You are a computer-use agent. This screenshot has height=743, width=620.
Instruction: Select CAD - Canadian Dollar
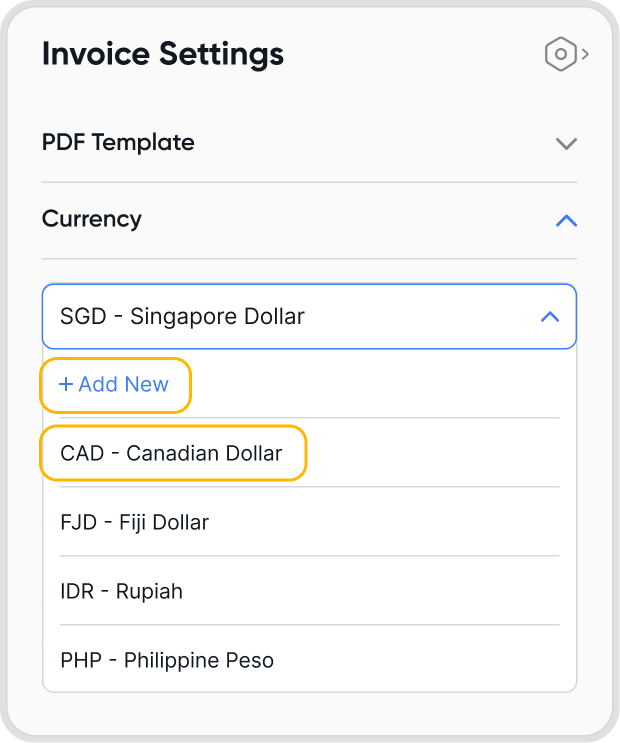pos(172,453)
